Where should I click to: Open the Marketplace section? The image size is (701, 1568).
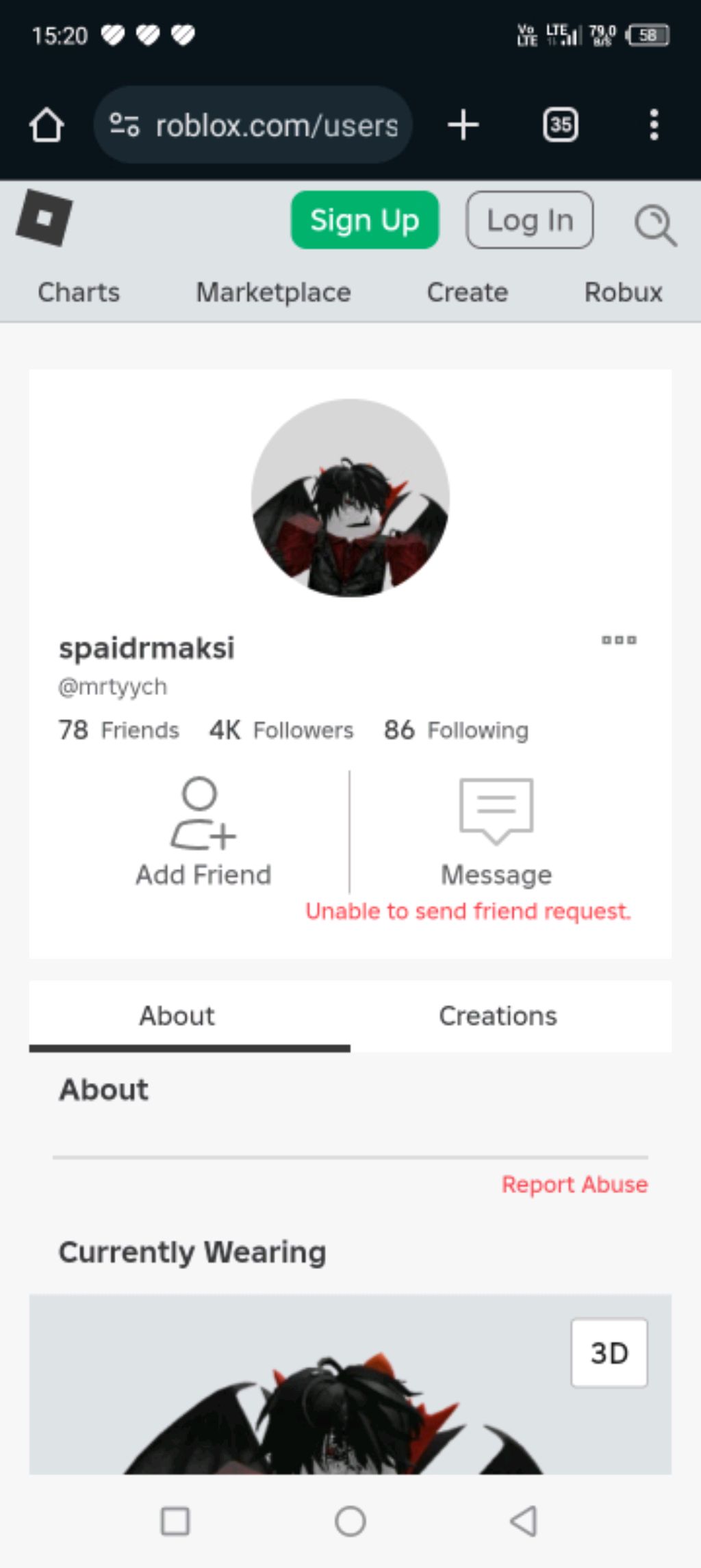[273, 293]
